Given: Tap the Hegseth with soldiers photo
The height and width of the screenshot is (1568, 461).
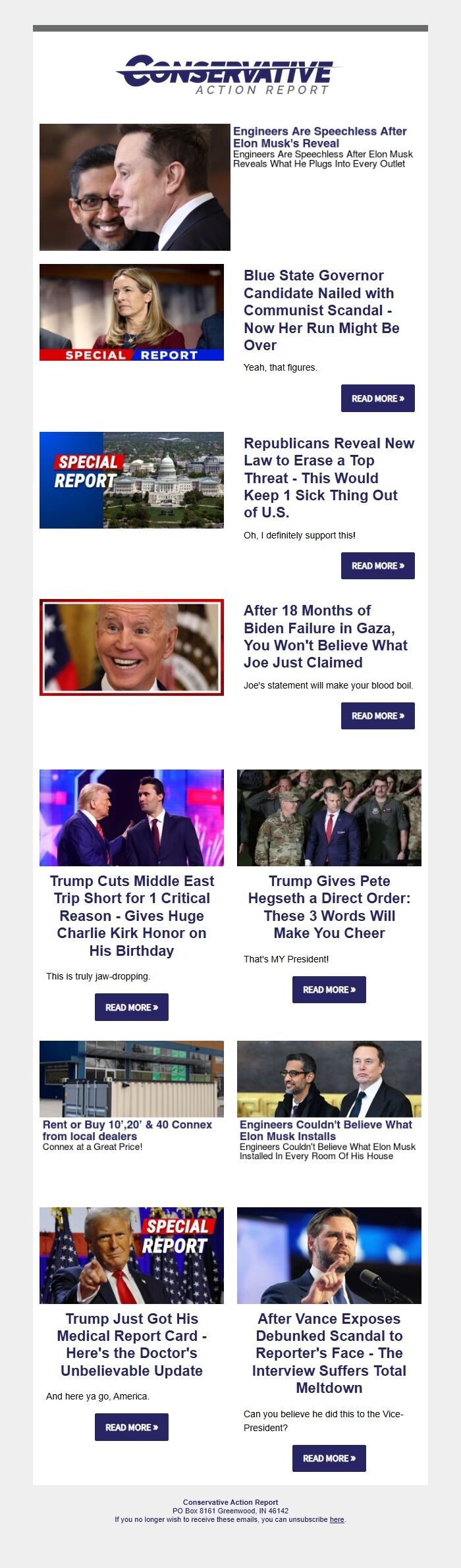Looking at the screenshot, I should point(329,818).
